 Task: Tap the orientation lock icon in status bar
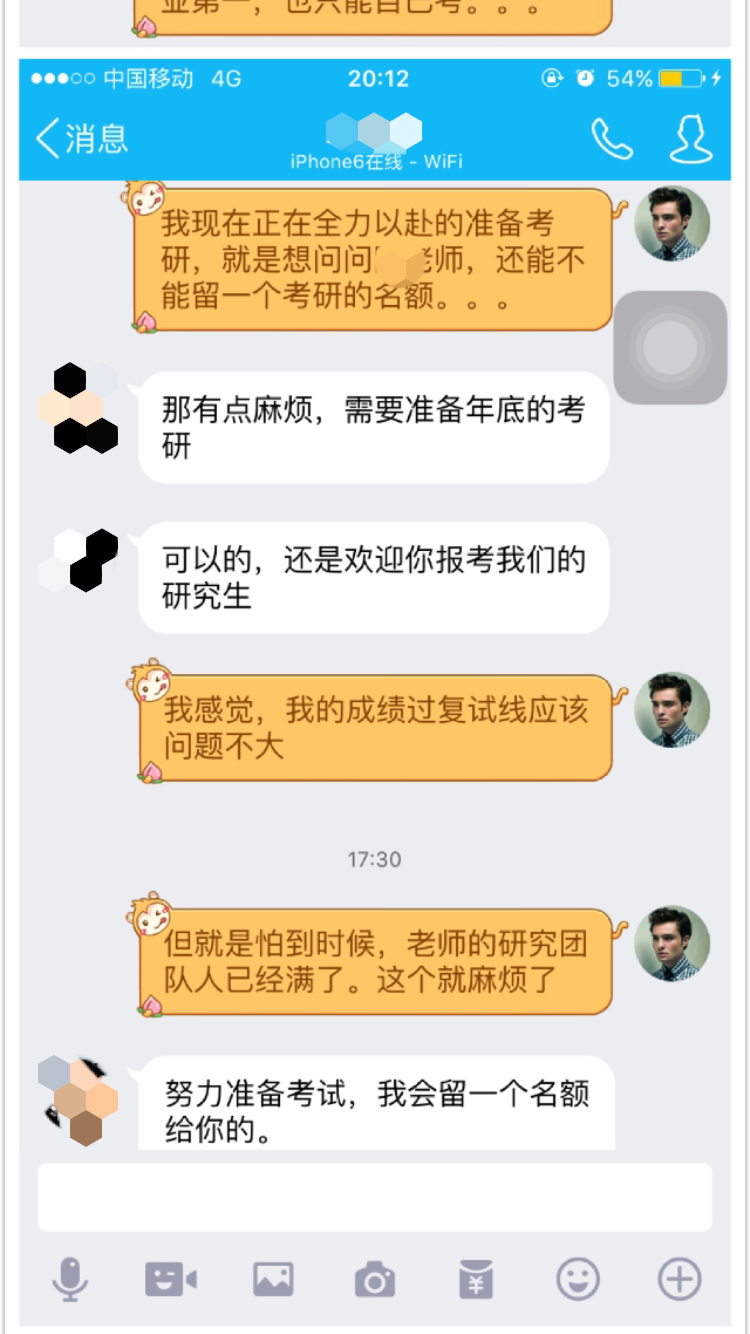click(550, 78)
